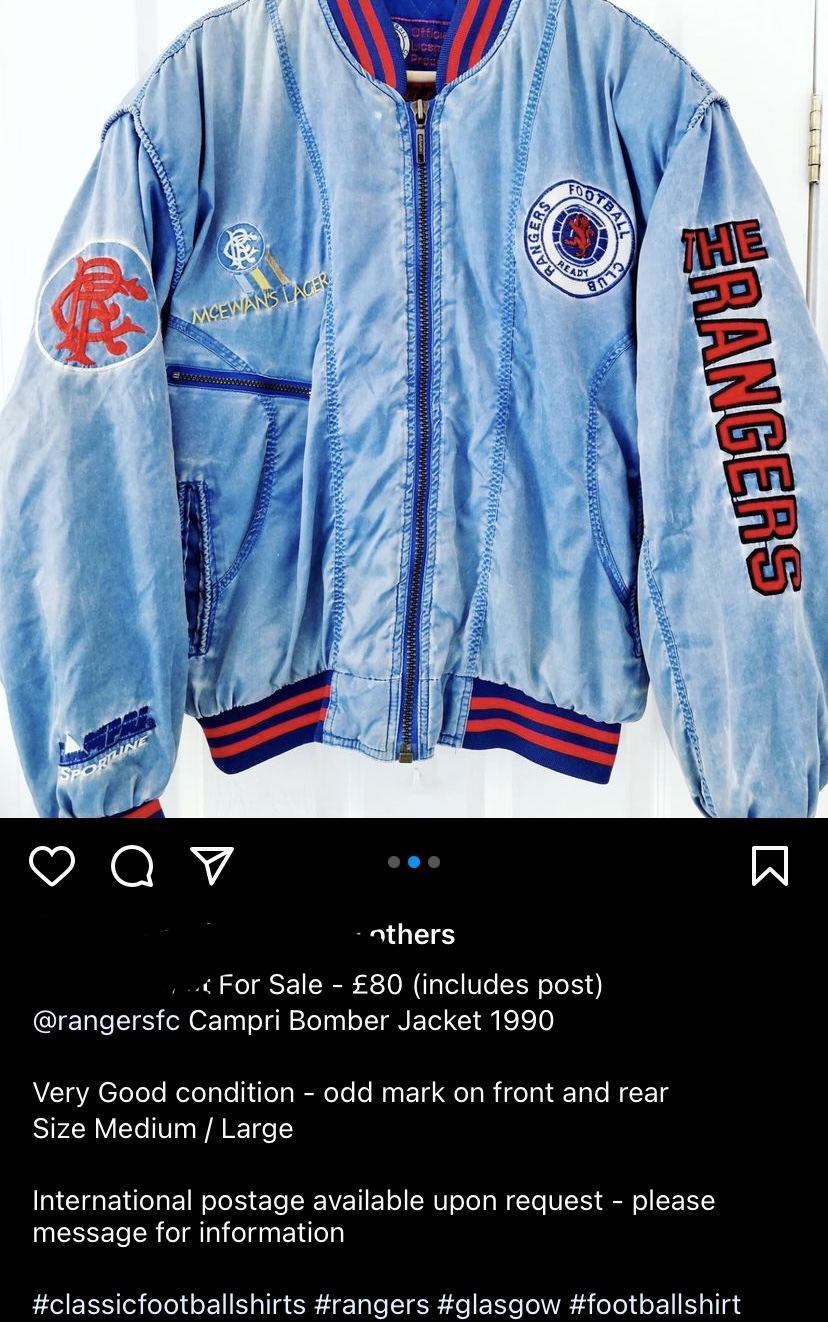828x1322 pixels.
Task: Like this Rangers jacket post
Action: tap(52, 866)
